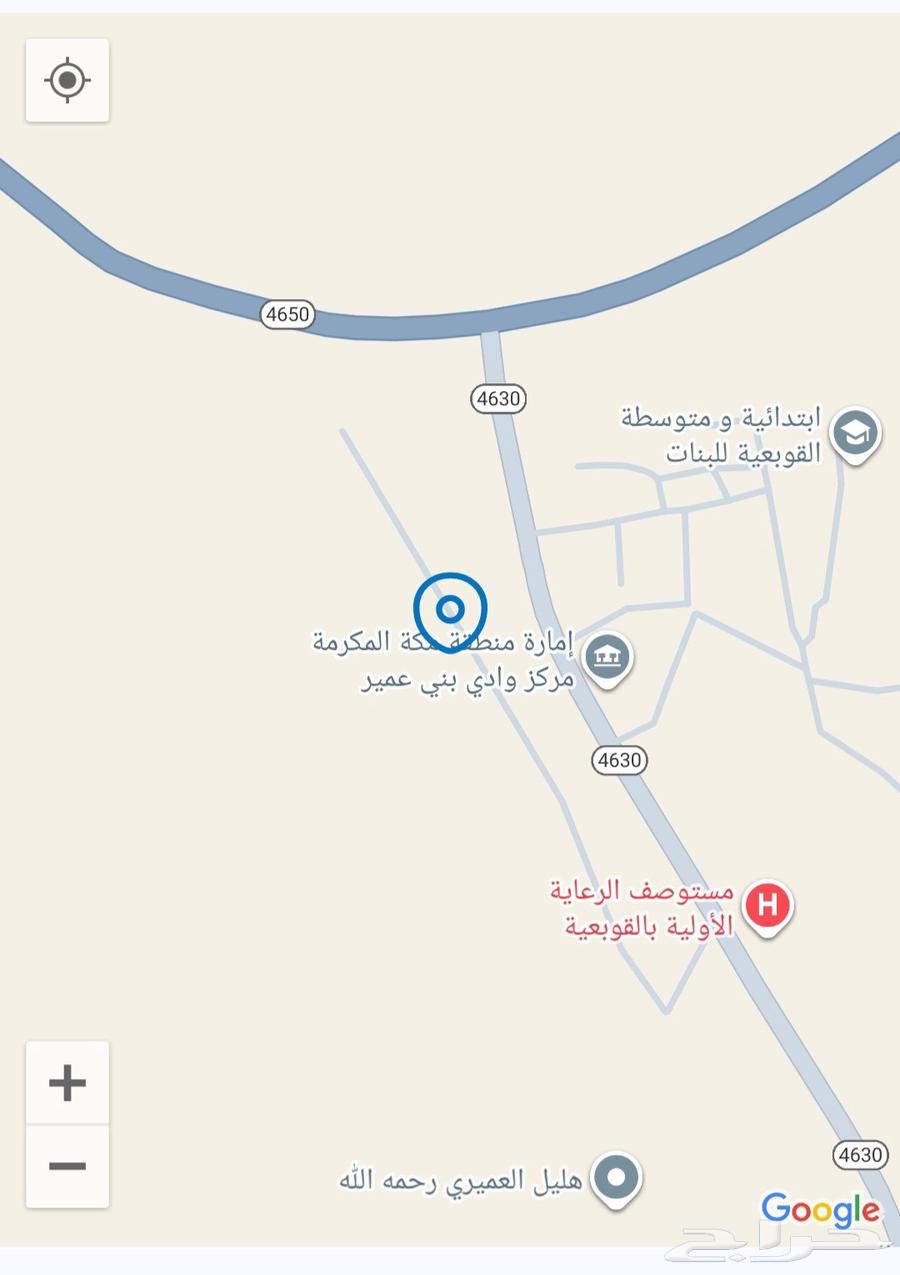Image resolution: width=900 pixels, height=1275 pixels.
Task: Click the zoom out minus button
Action: coord(67,1165)
